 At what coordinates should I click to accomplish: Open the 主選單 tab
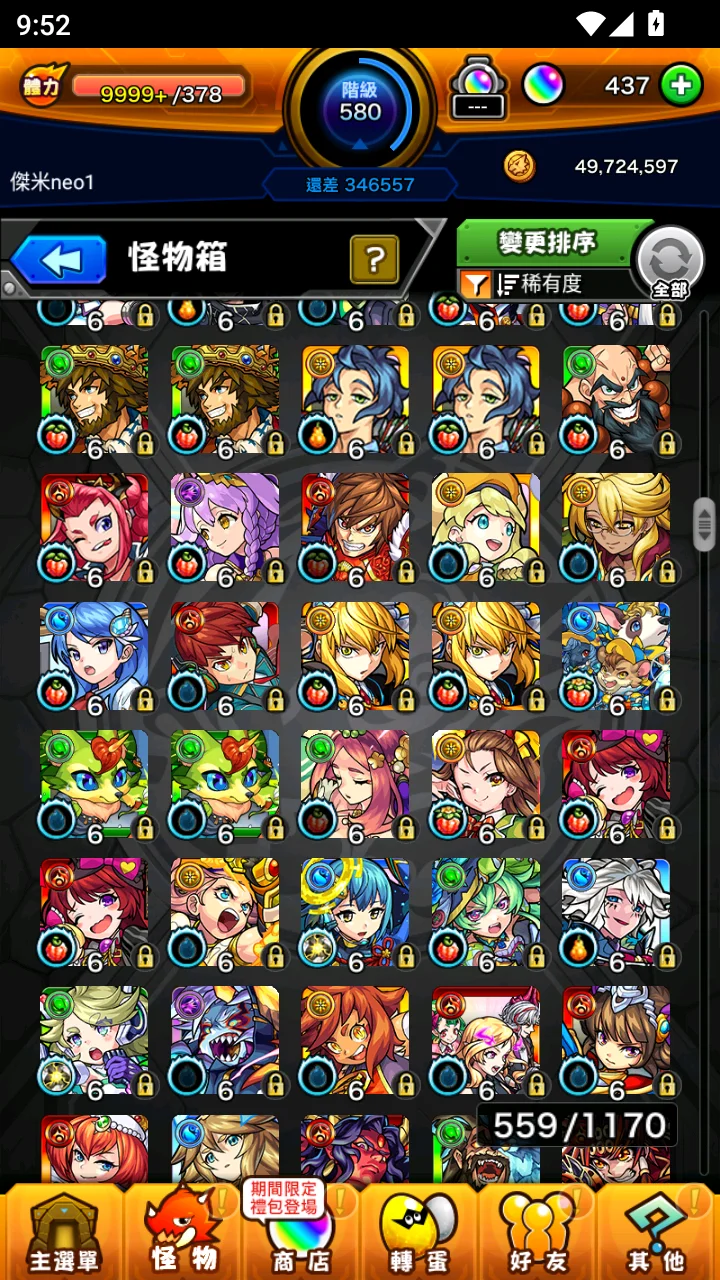[62, 1232]
